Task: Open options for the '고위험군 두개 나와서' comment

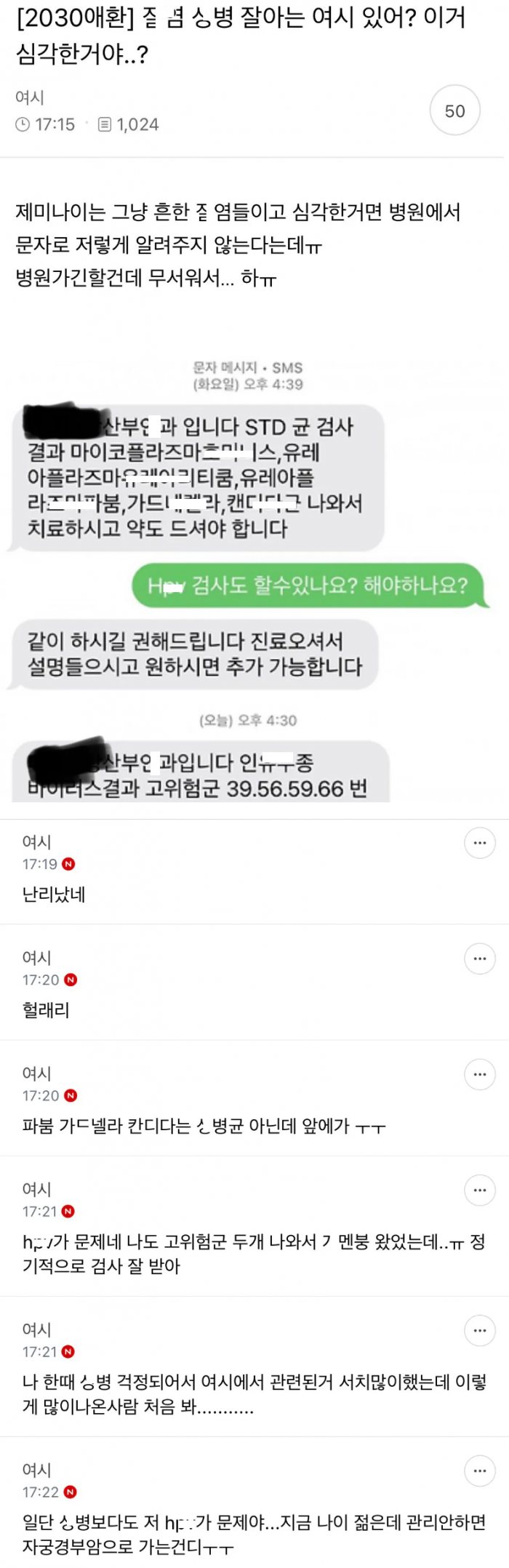Action: point(479,1190)
